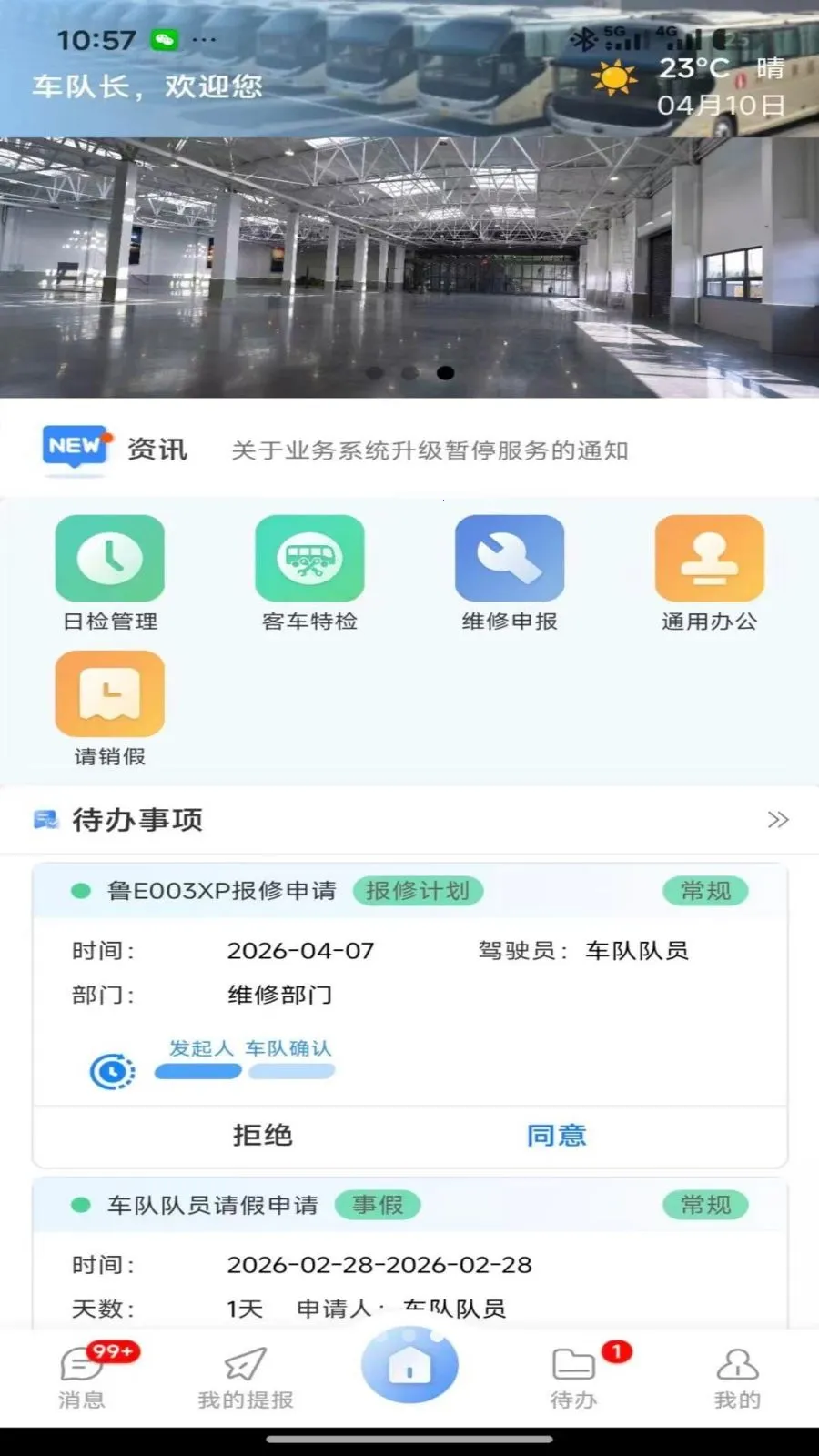Screen dimensions: 819x1456
Task: Tap 同意 to approve 鲁E003XP repair request
Action: tap(556, 1135)
